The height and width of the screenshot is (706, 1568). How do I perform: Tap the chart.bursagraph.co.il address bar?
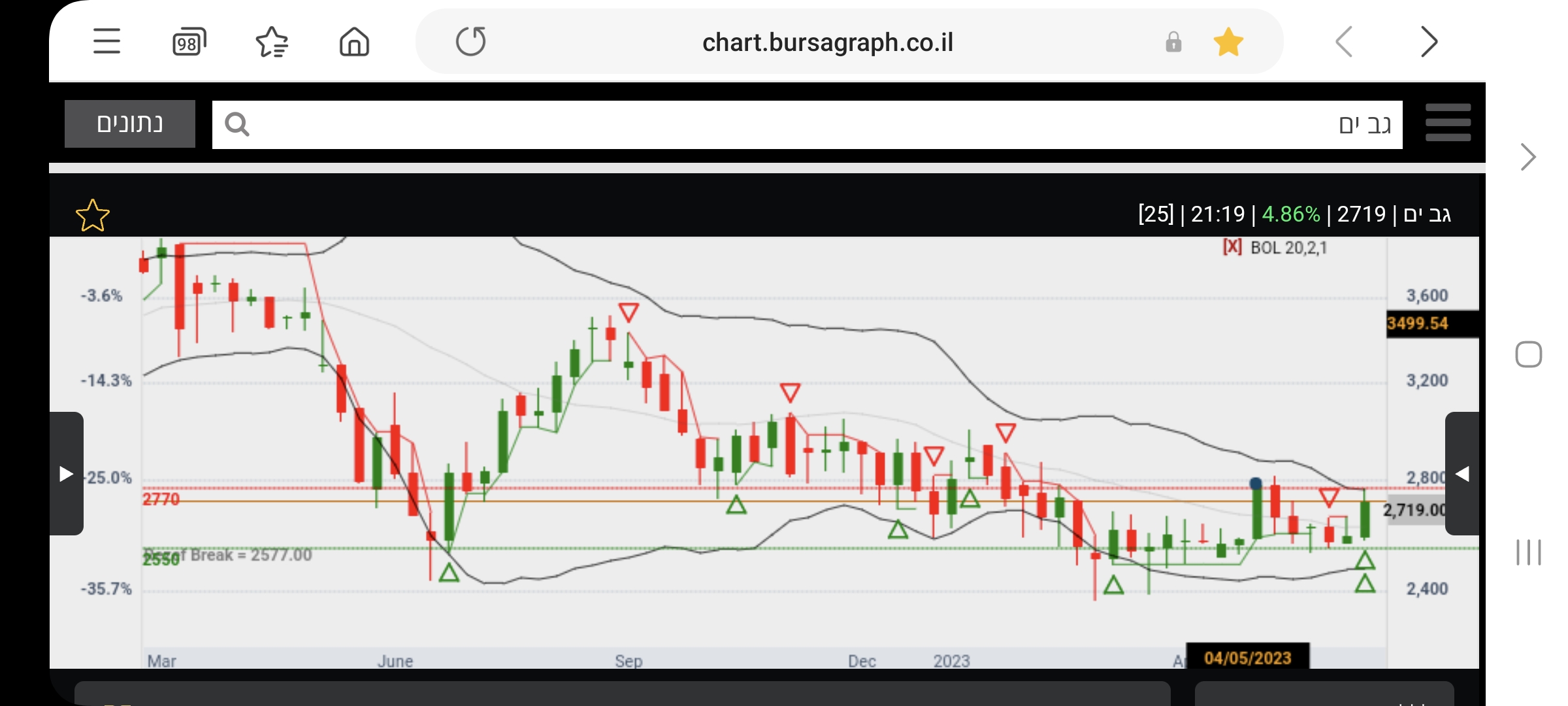[827, 42]
